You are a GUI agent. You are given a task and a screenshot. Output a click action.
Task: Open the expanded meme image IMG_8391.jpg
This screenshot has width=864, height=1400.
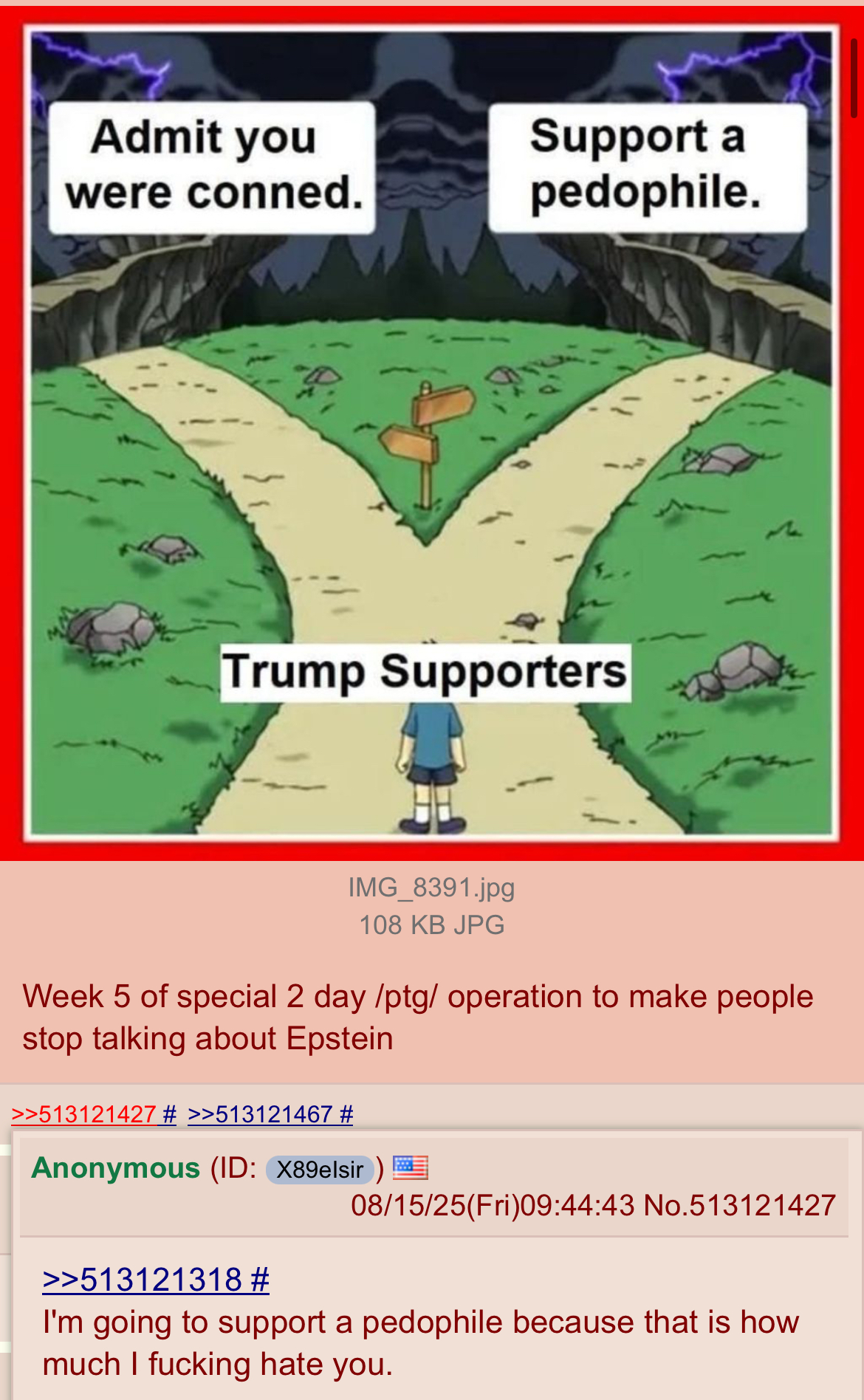(x=432, y=433)
